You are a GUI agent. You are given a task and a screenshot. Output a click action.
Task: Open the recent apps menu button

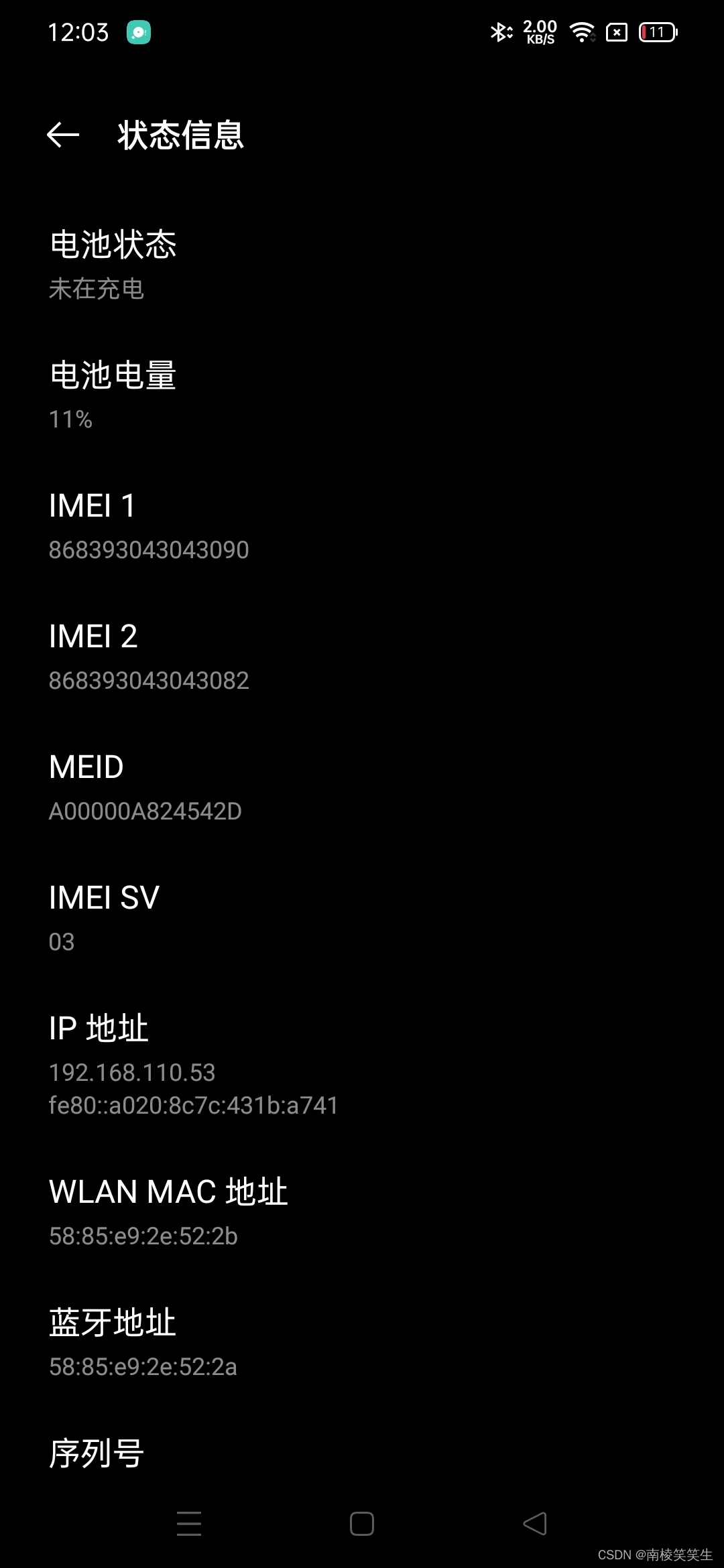coord(189,1524)
